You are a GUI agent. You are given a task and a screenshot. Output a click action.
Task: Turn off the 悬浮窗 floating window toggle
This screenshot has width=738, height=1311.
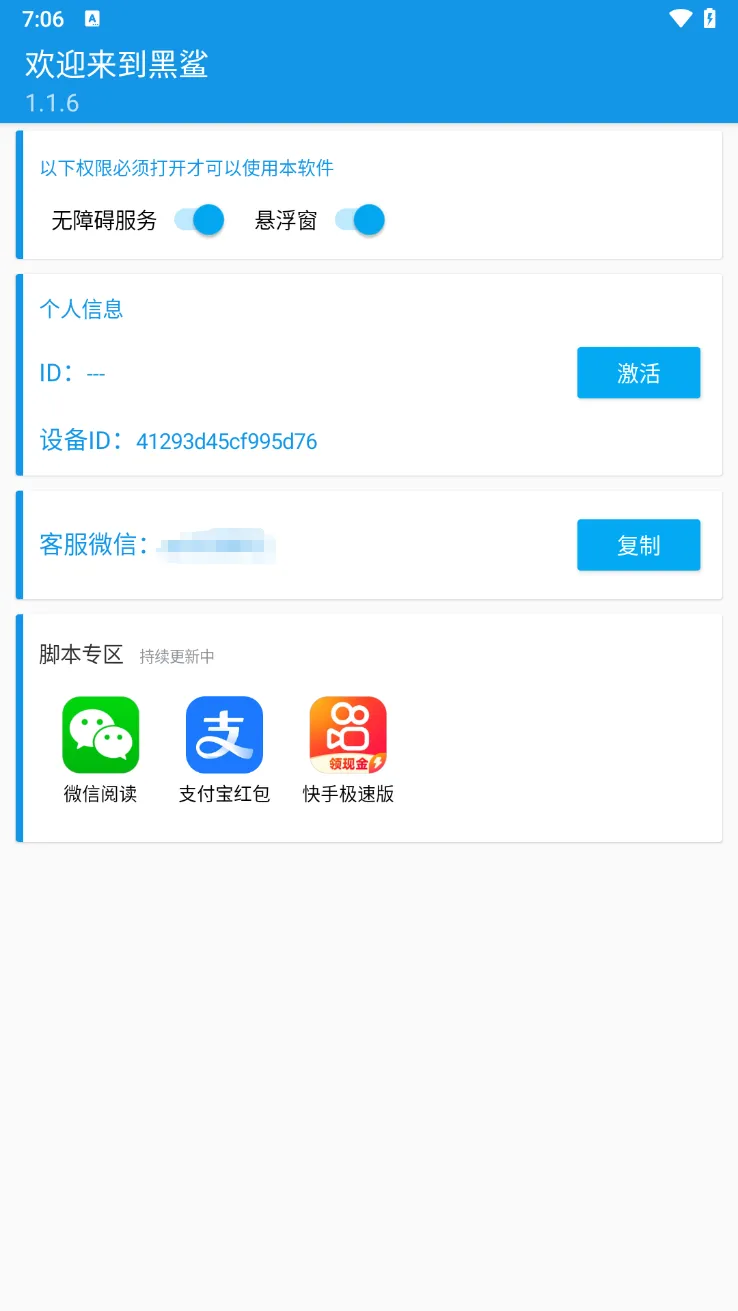tap(361, 219)
